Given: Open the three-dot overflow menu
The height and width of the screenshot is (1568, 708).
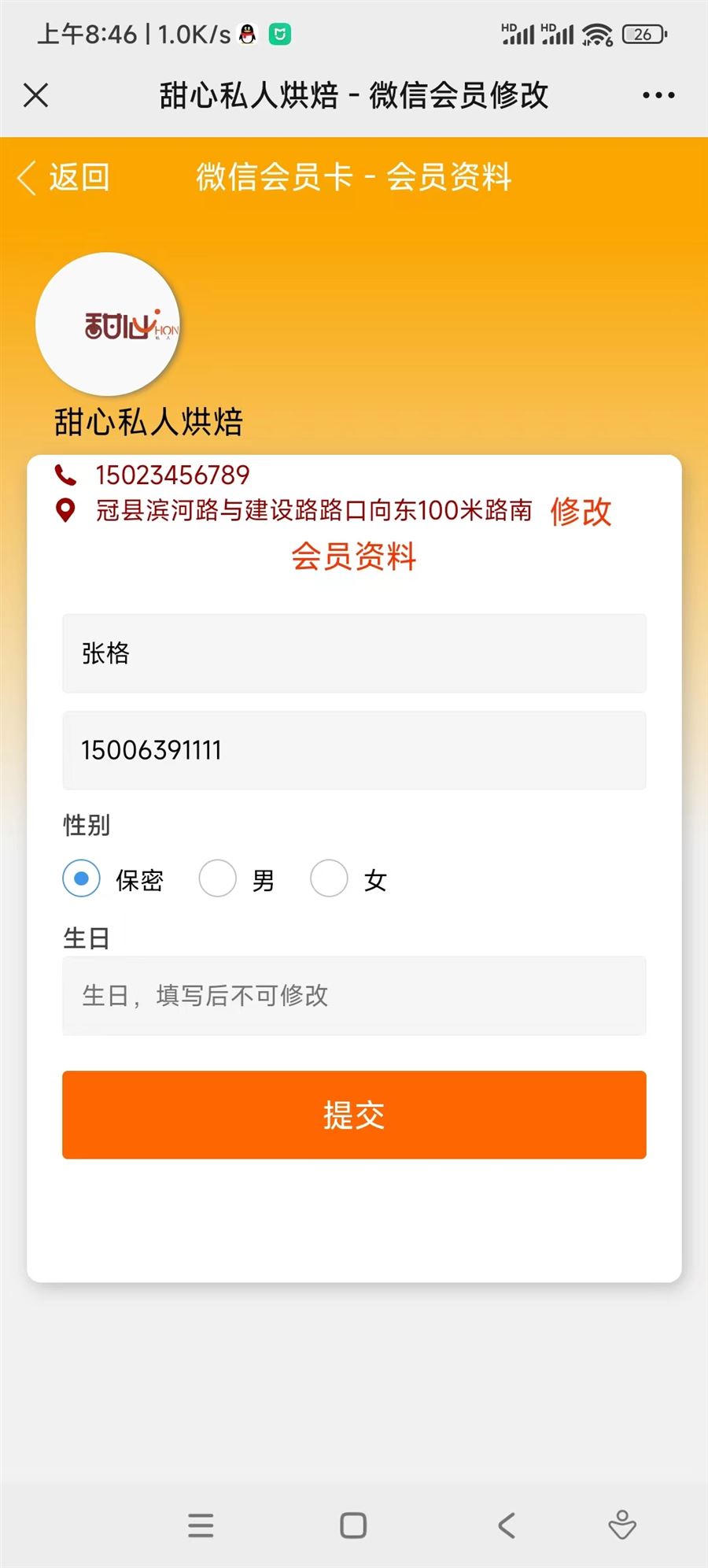Looking at the screenshot, I should click(658, 95).
